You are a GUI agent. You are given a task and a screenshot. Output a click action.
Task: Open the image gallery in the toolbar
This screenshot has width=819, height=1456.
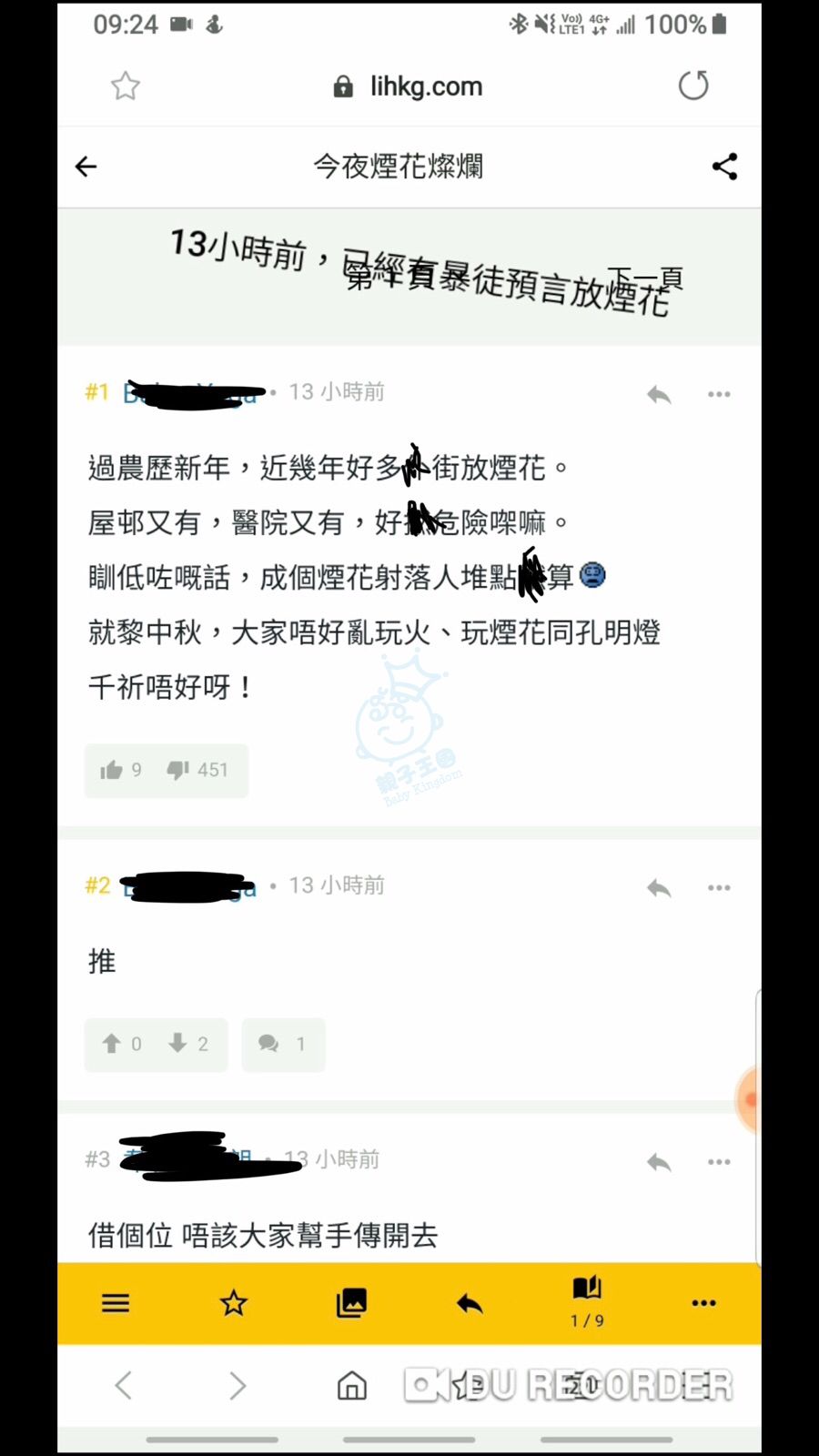[x=352, y=1303]
